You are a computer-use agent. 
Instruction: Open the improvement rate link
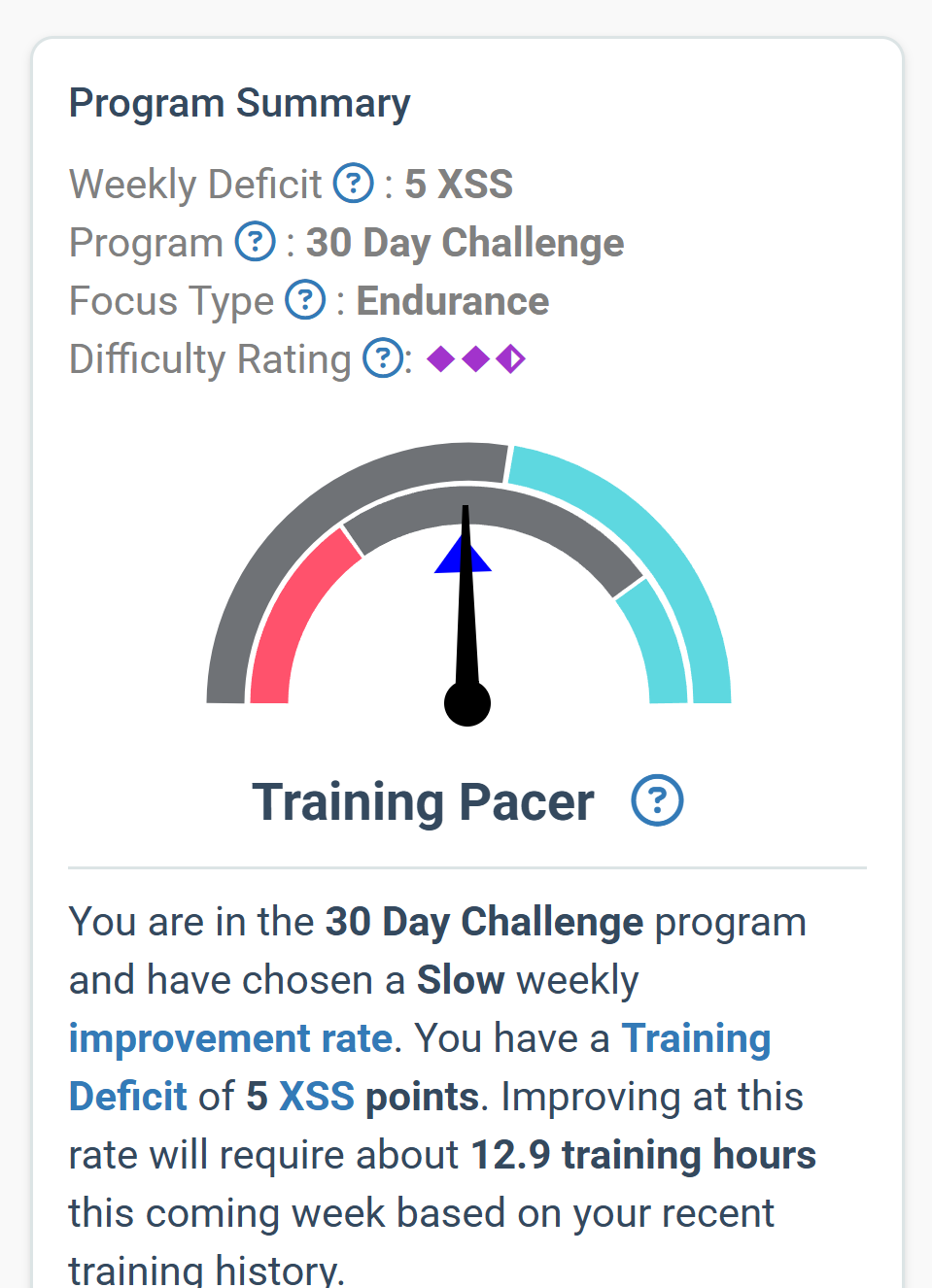[x=230, y=1038]
